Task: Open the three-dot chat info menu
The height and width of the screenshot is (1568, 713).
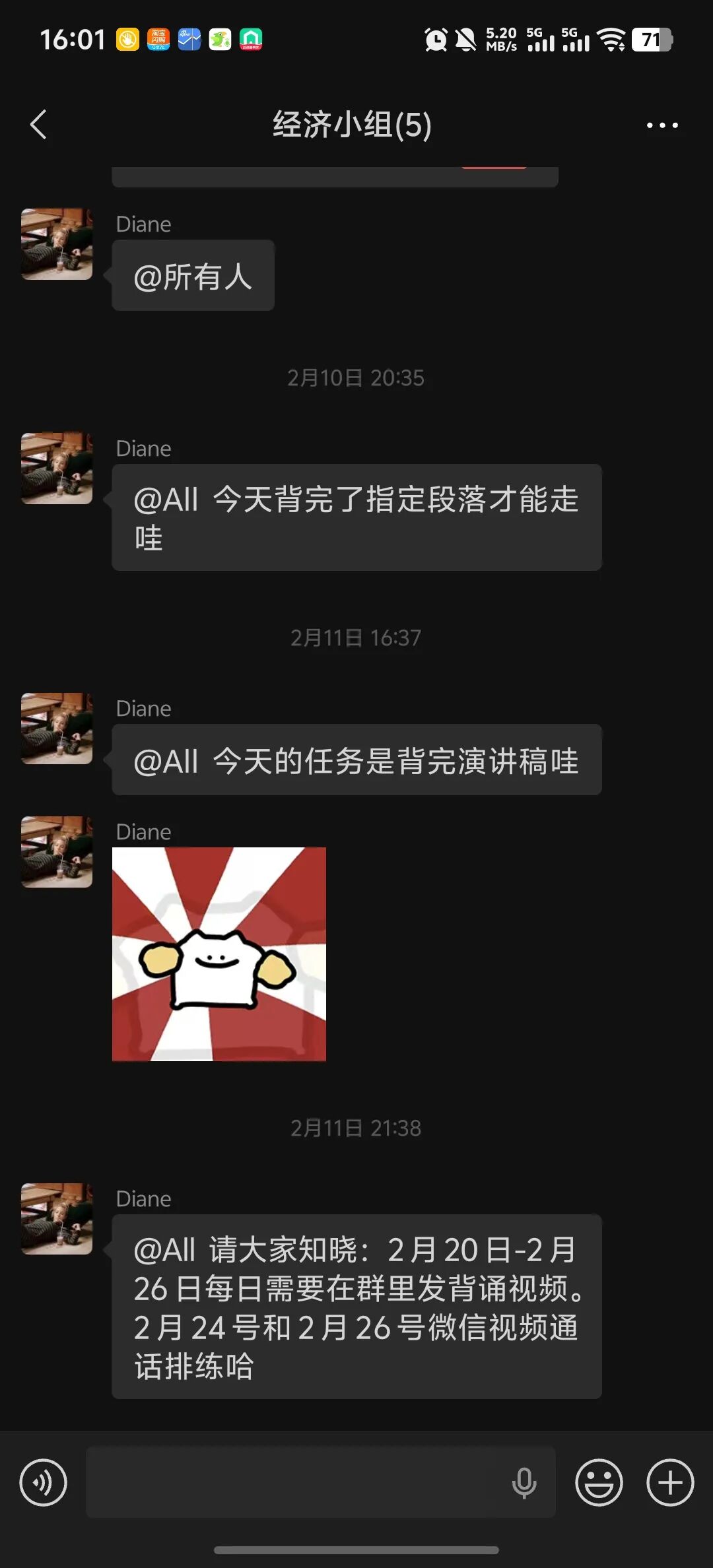Action: 662,125
